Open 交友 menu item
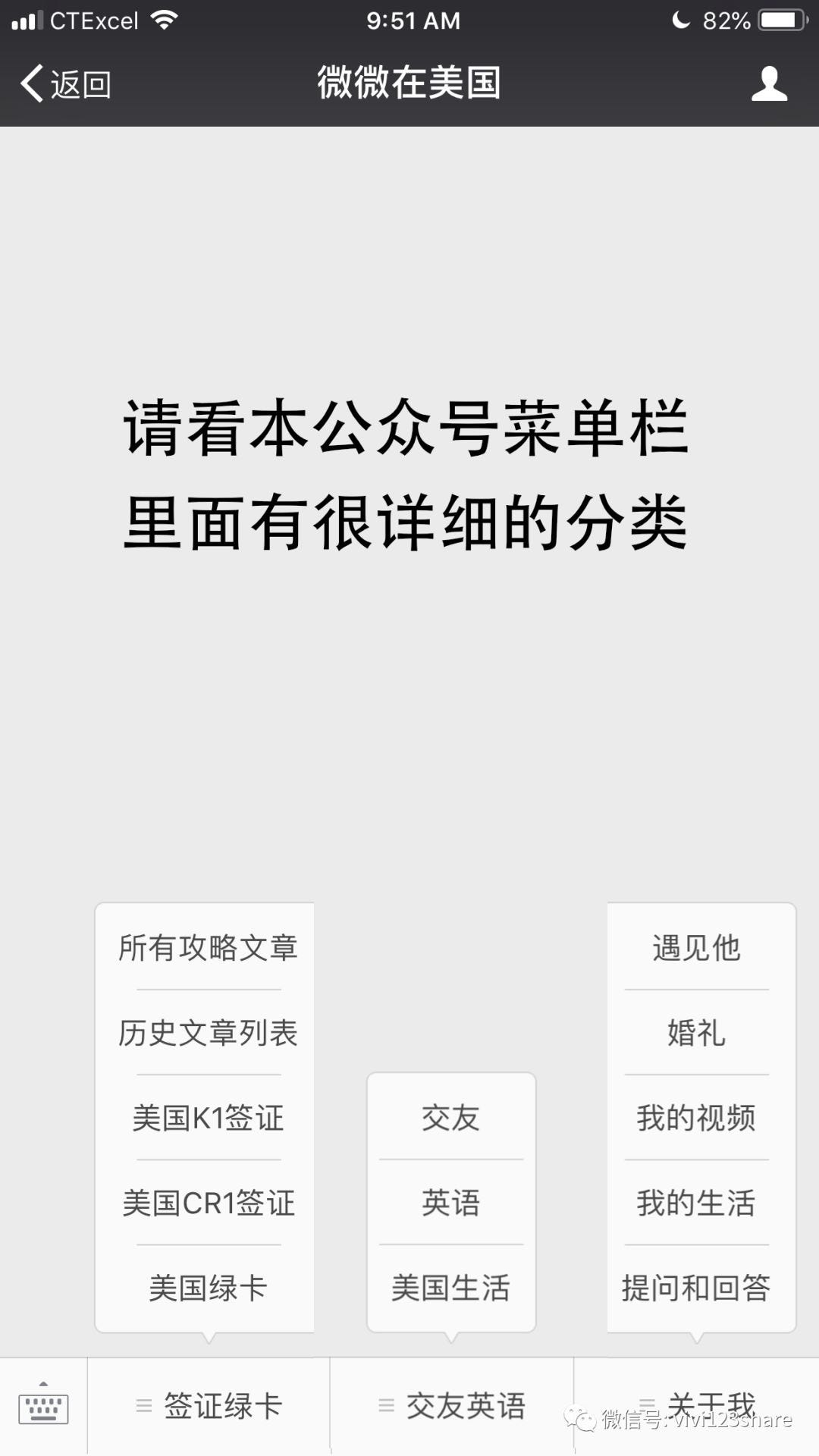The height and width of the screenshot is (1456, 819). tap(451, 1118)
